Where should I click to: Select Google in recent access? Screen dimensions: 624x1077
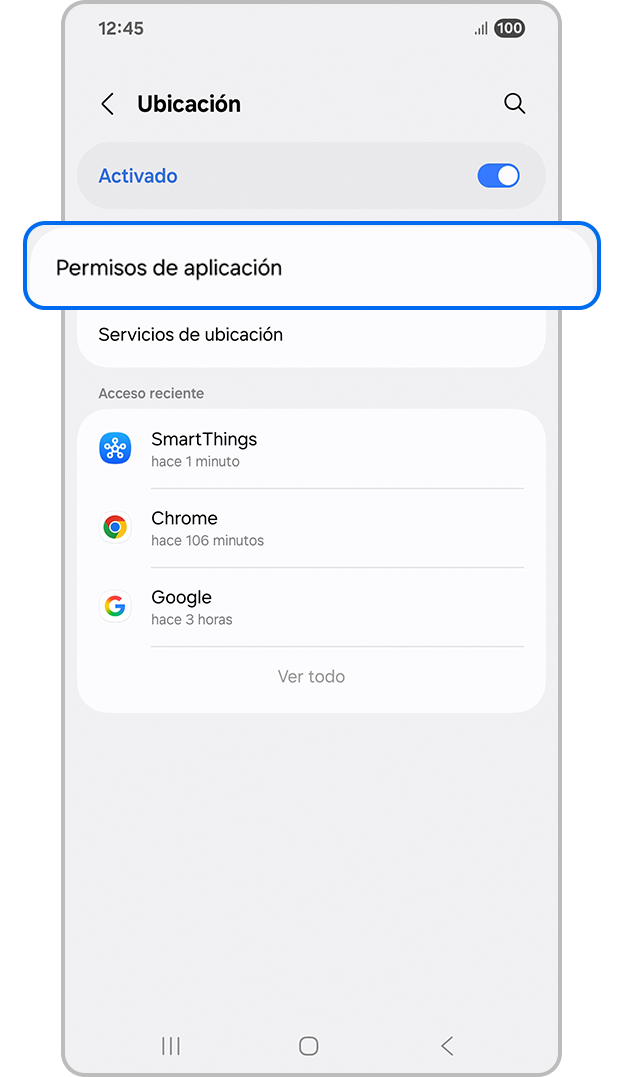point(311,607)
